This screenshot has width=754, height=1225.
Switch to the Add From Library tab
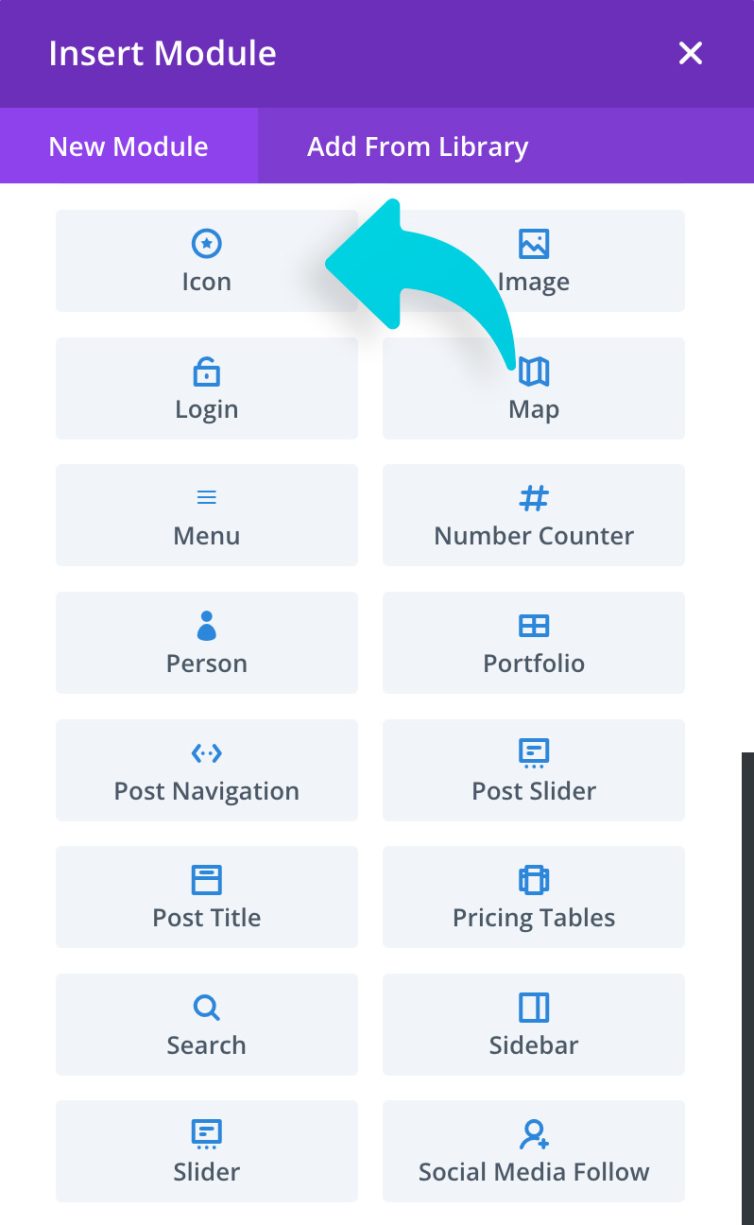[417, 146]
